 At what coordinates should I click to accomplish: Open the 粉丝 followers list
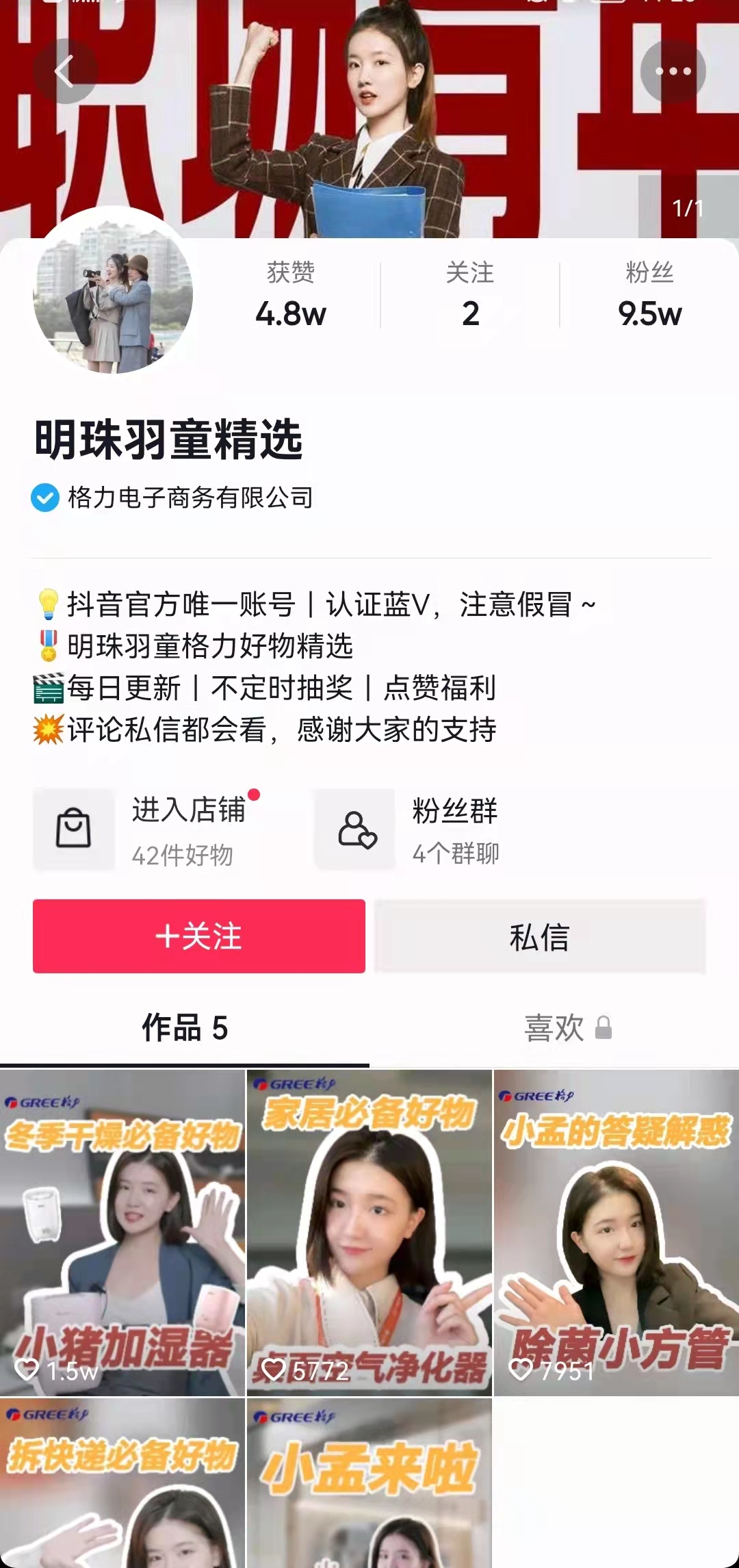(x=649, y=296)
